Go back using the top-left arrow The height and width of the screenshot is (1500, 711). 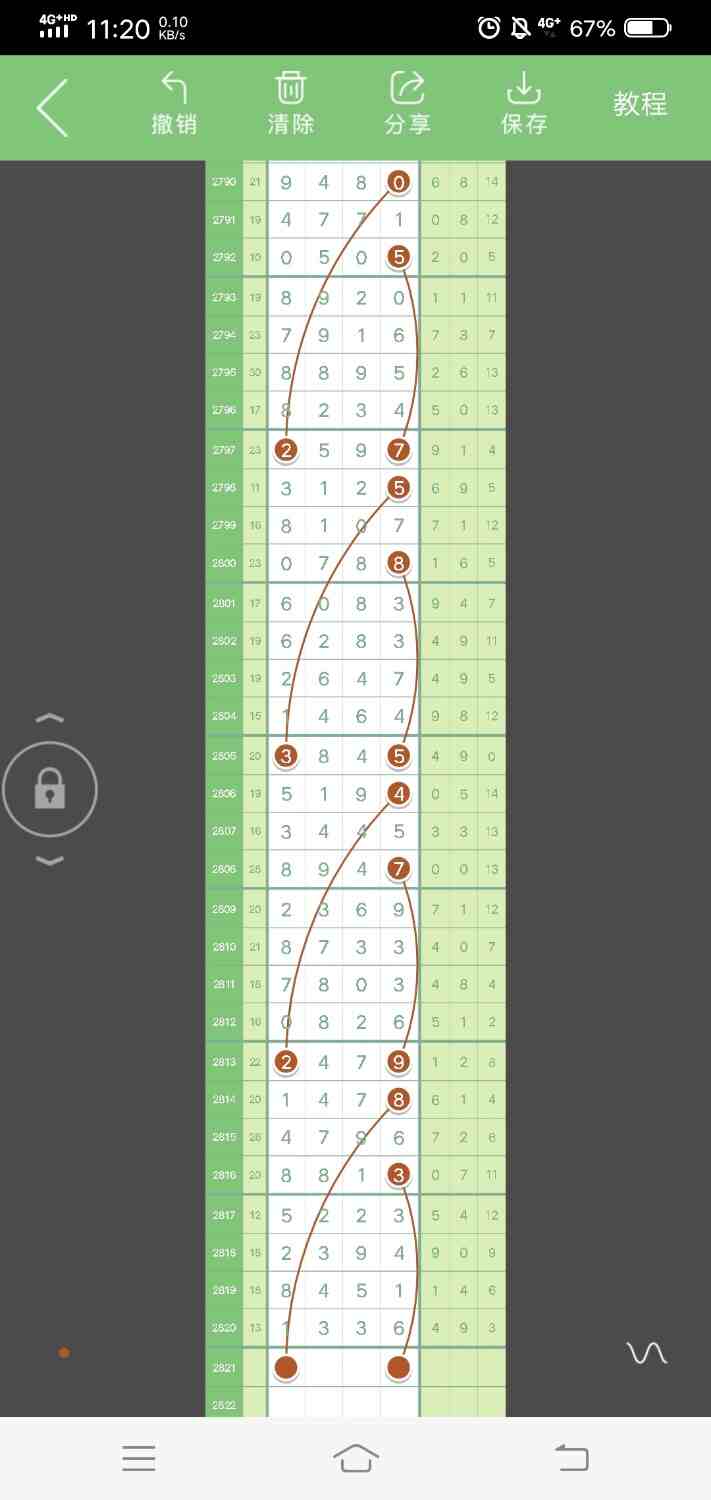click(52, 107)
